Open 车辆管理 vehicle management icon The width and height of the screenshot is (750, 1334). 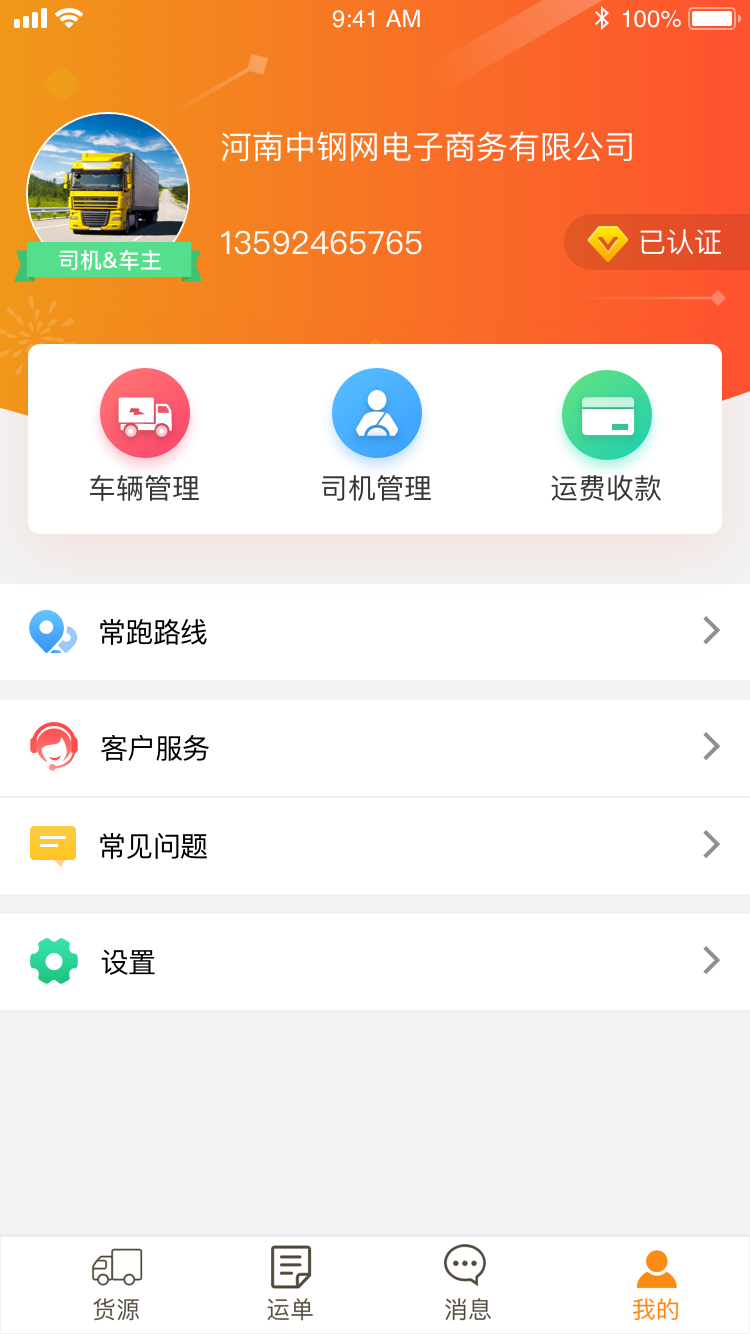[144, 412]
